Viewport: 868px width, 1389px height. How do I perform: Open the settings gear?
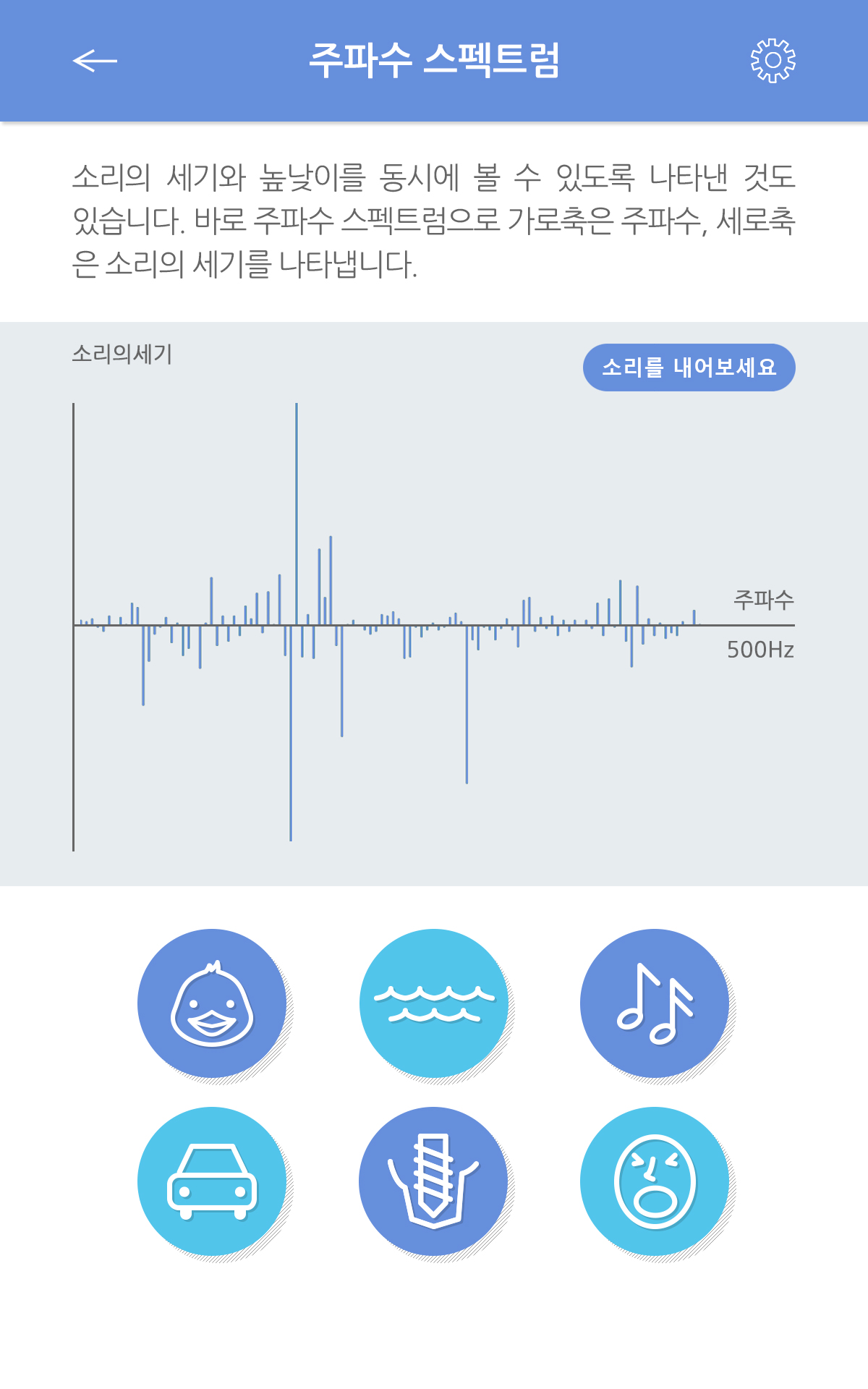point(773,61)
